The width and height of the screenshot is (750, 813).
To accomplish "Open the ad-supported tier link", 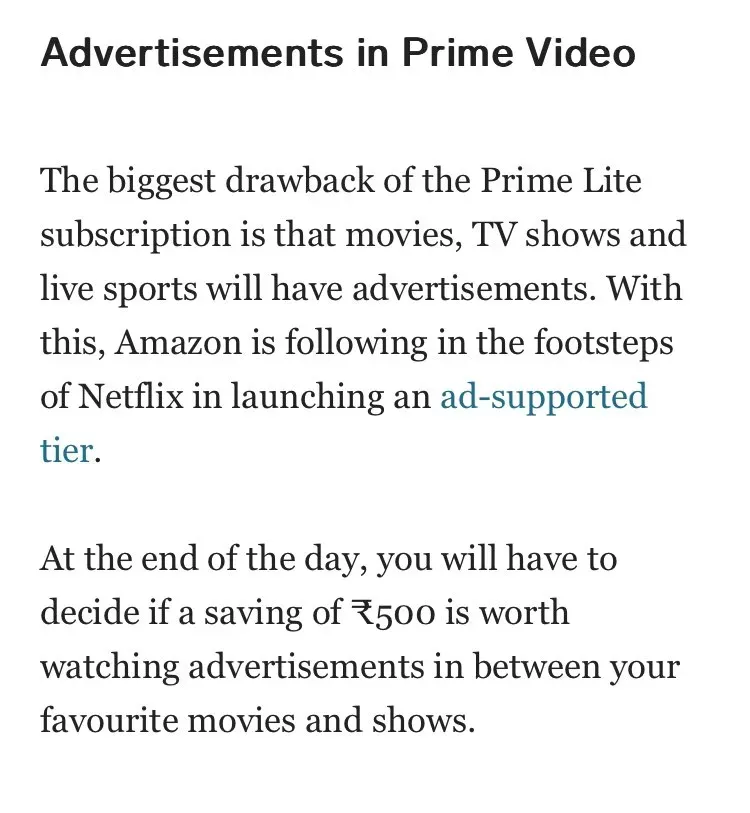I will coord(543,397).
